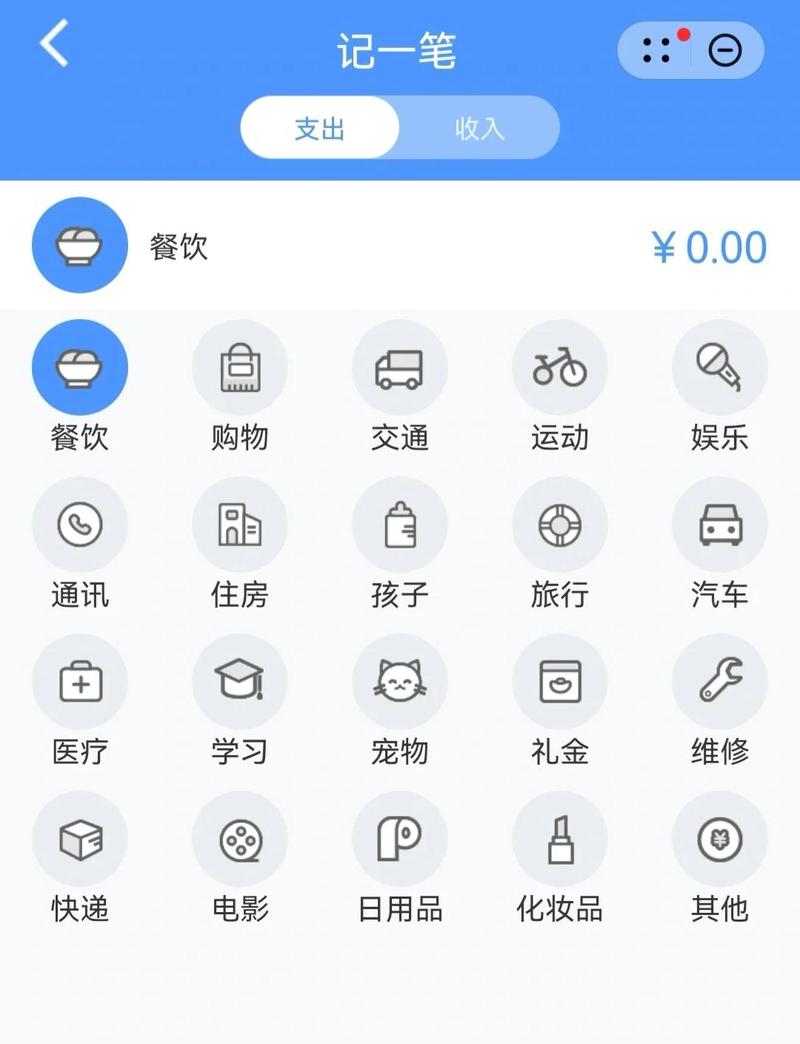This screenshot has width=800, height=1044.
Task: Pick the 维修 repair wrench icon
Action: (x=719, y=681)
